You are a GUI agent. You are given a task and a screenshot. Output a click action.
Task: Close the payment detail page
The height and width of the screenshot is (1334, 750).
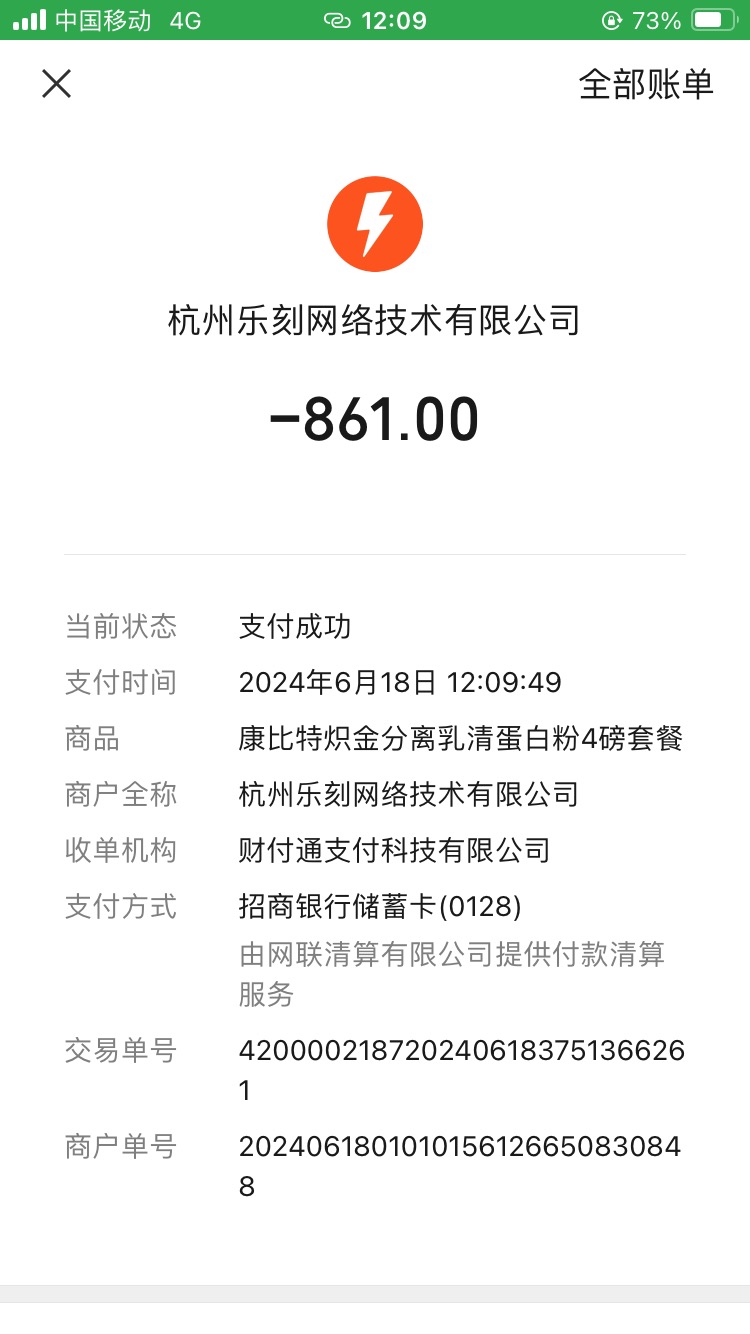coord(57,84)
